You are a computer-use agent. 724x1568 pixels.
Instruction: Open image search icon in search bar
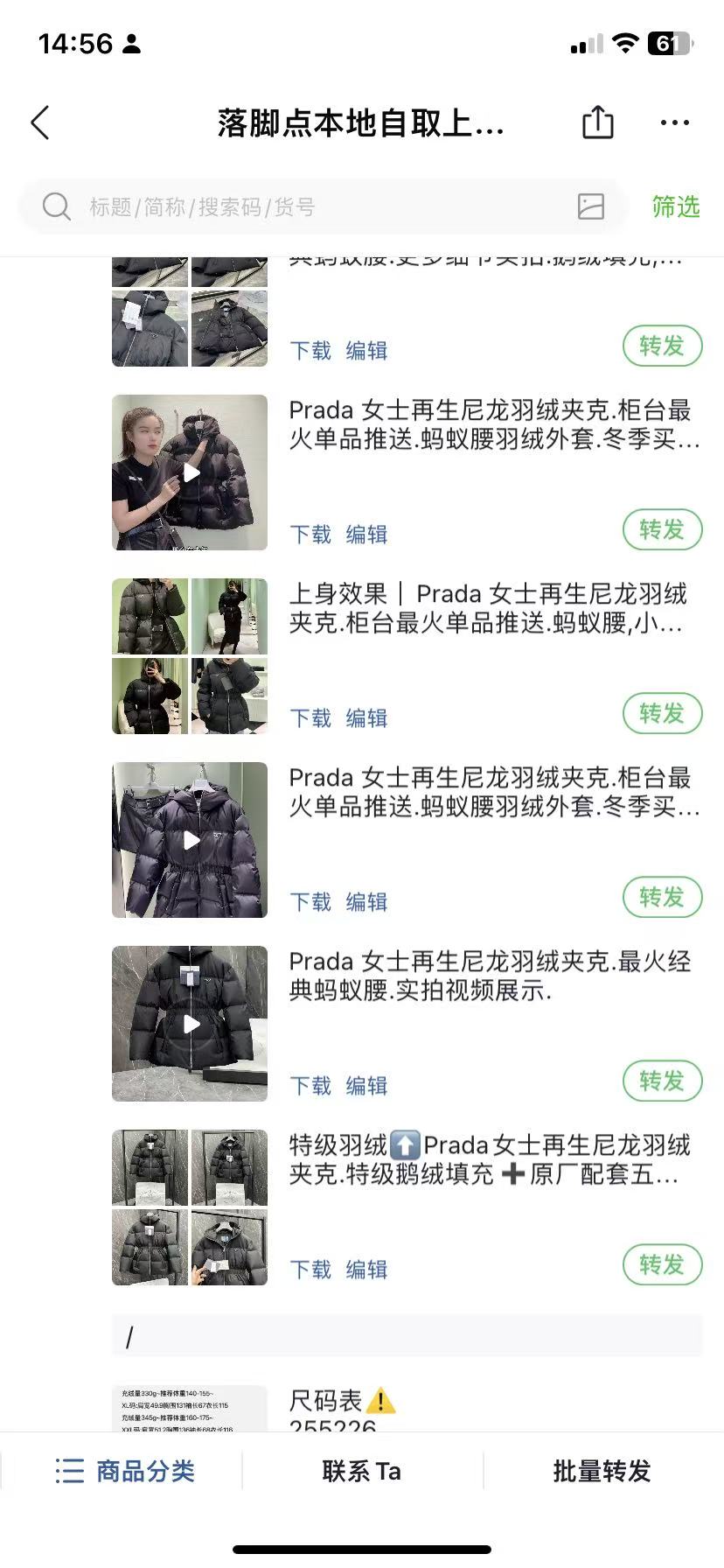pyautogui.click(x=591, y=206)
